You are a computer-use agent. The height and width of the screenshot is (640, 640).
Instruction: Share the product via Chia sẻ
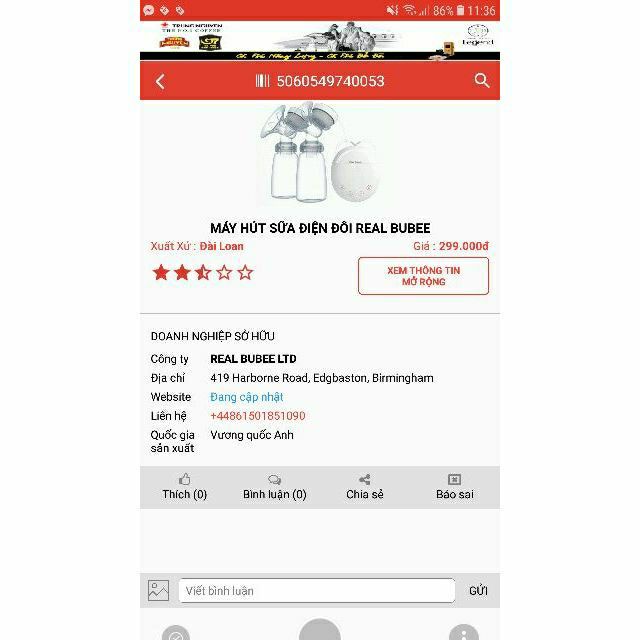point(364,487)
